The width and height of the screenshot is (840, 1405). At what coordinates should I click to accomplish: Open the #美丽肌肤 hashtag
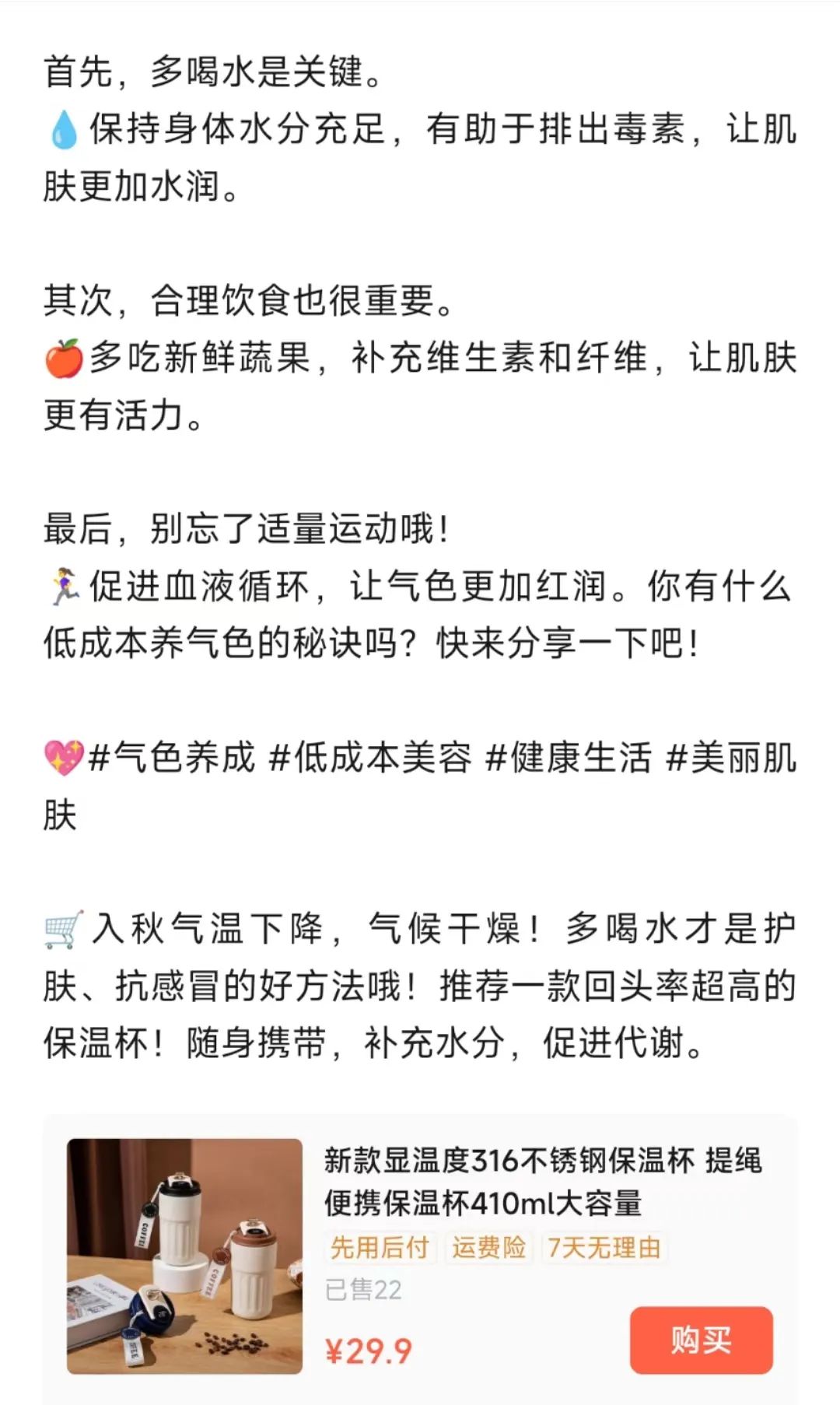click(731, 757)
